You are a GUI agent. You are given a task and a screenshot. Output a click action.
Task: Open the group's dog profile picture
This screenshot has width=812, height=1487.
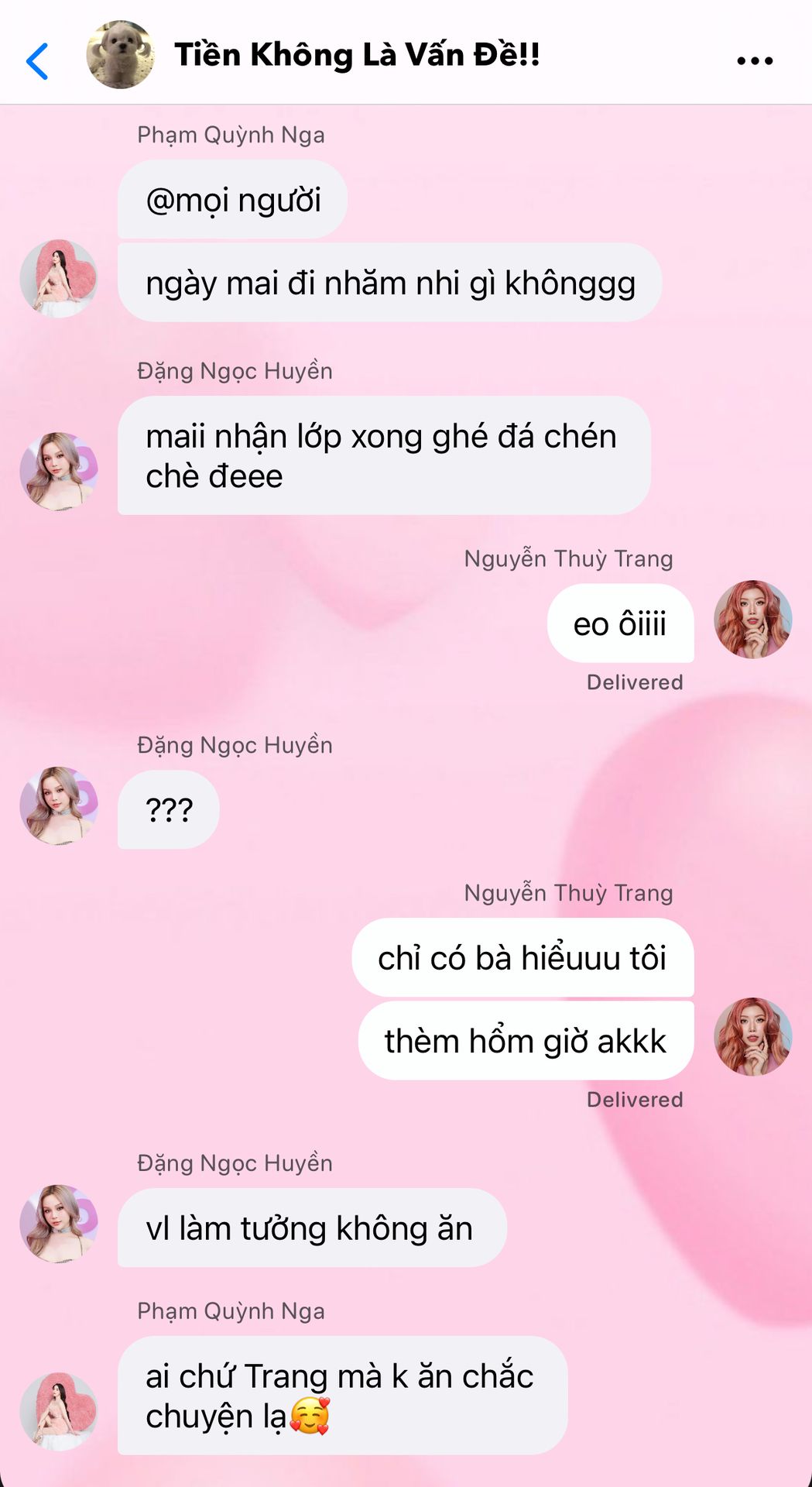click(120, 55)
